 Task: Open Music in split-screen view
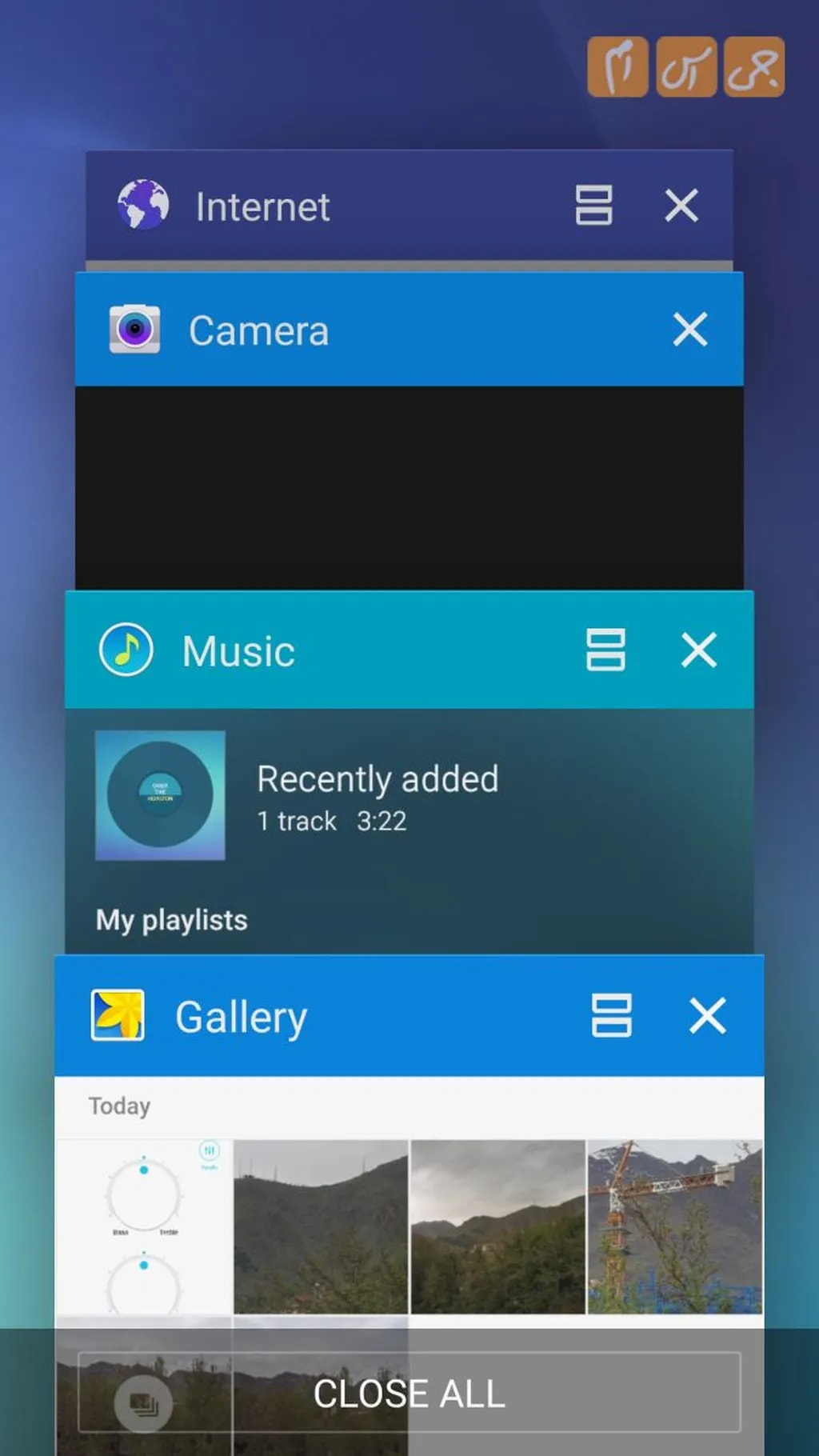pyautogui.click(x=605, y=650)
